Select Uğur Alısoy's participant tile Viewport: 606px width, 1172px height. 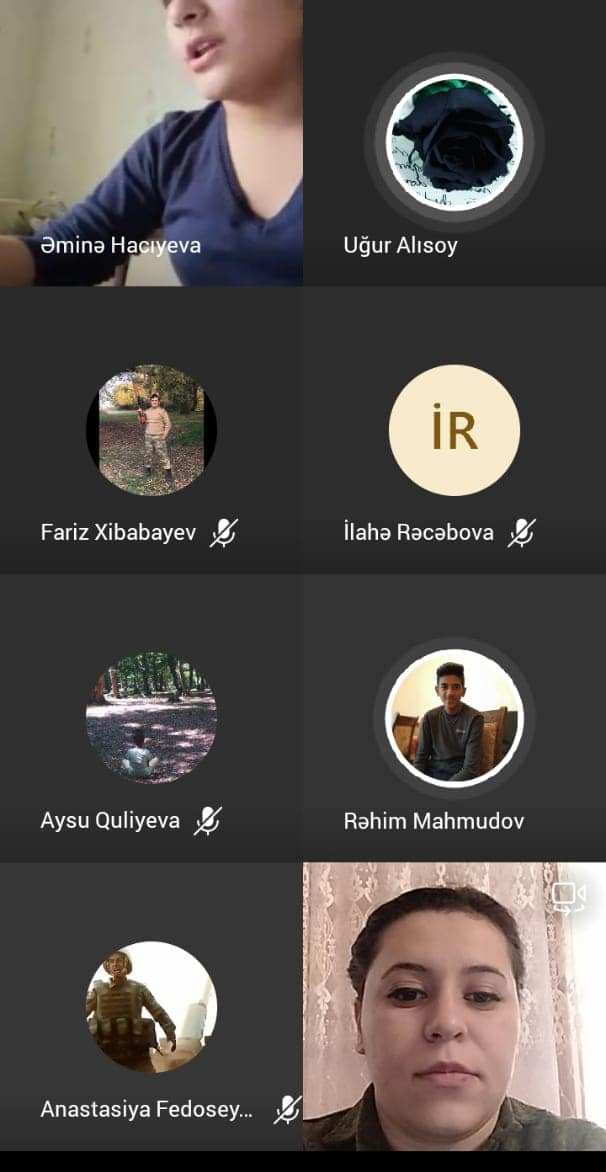tap(454, 142)
